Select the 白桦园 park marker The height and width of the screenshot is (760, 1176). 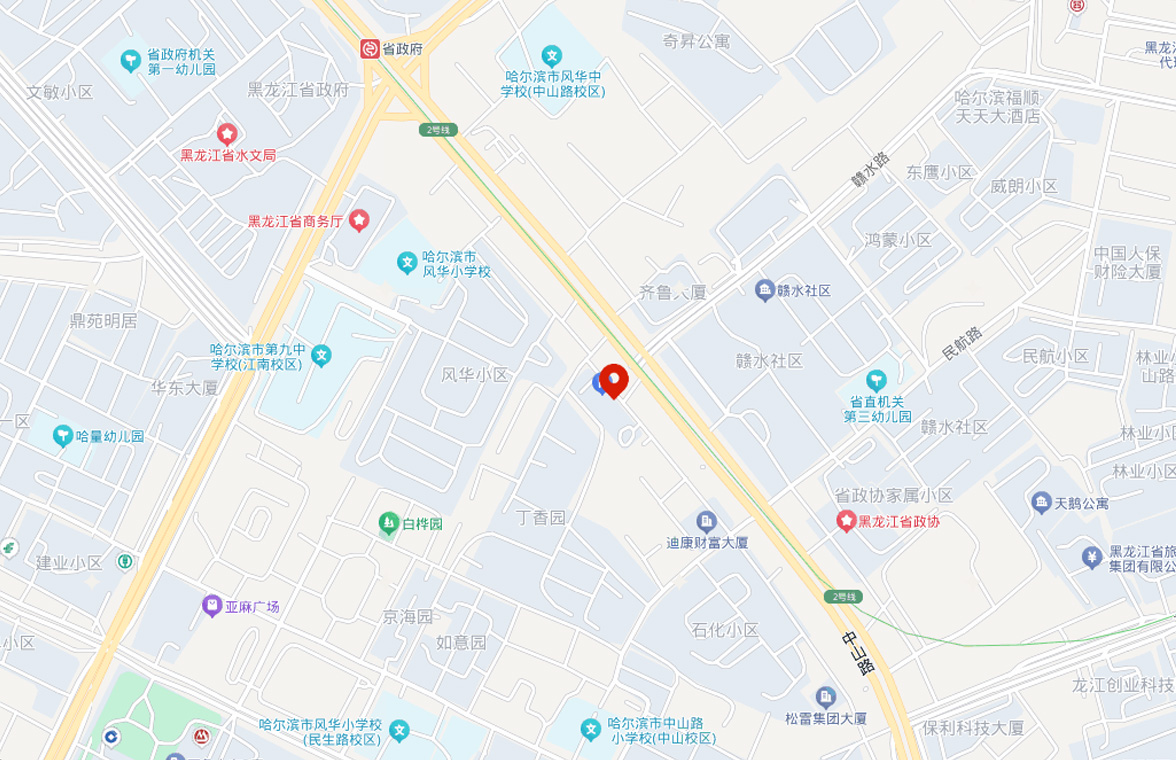[389, 523]
